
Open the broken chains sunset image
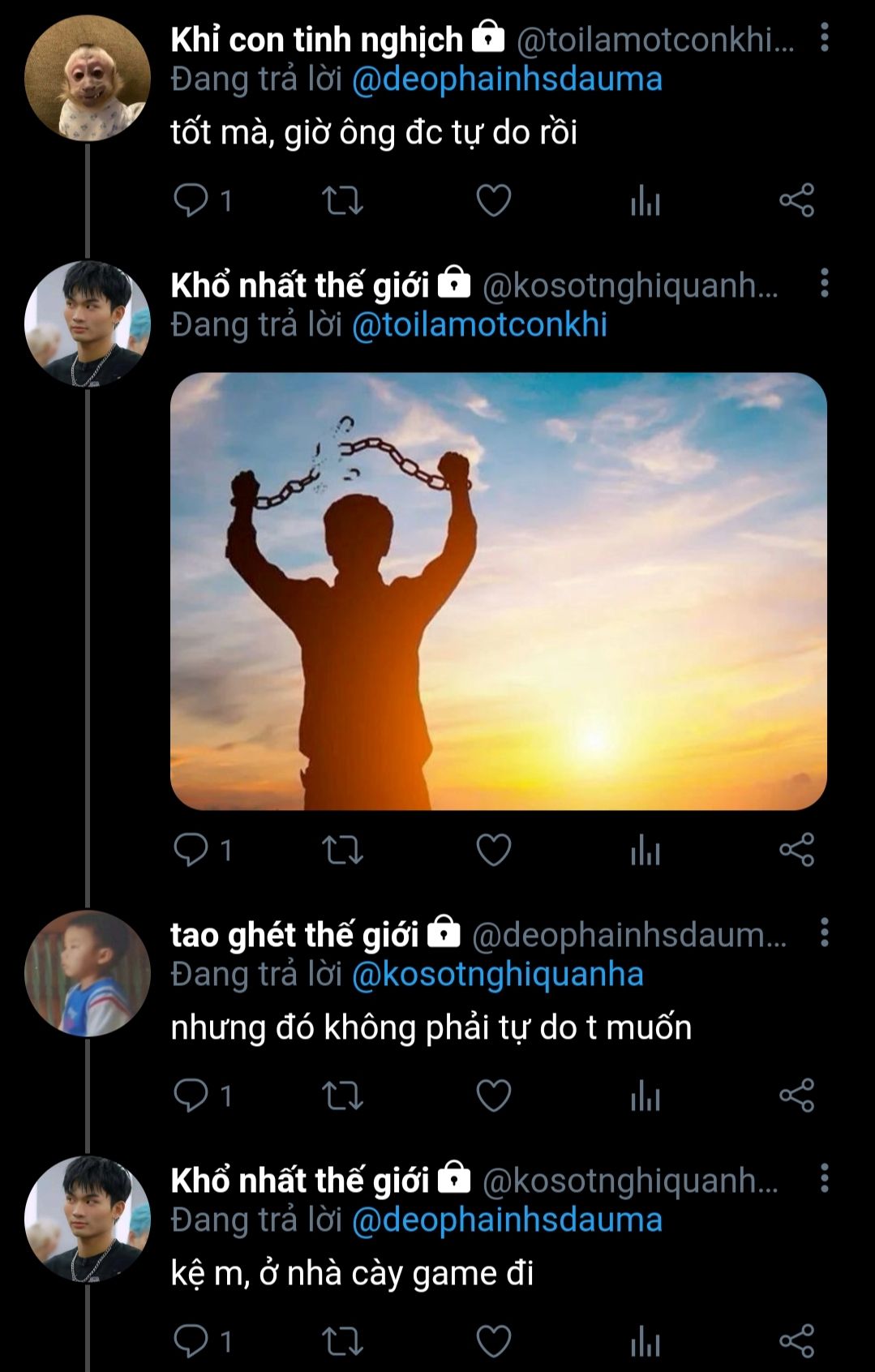pyautogui.click(x=498, y=590)
